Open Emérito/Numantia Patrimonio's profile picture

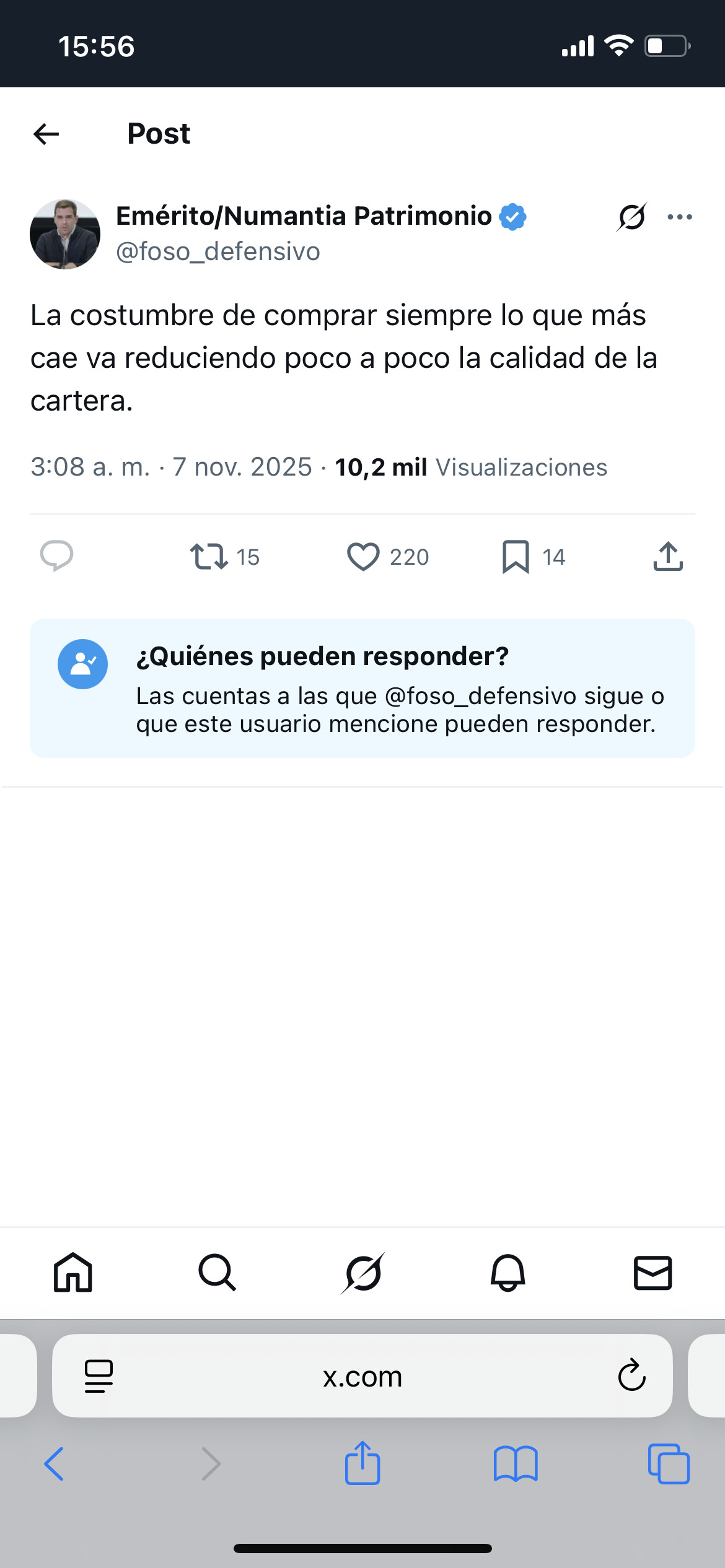(x=65, y=234)
